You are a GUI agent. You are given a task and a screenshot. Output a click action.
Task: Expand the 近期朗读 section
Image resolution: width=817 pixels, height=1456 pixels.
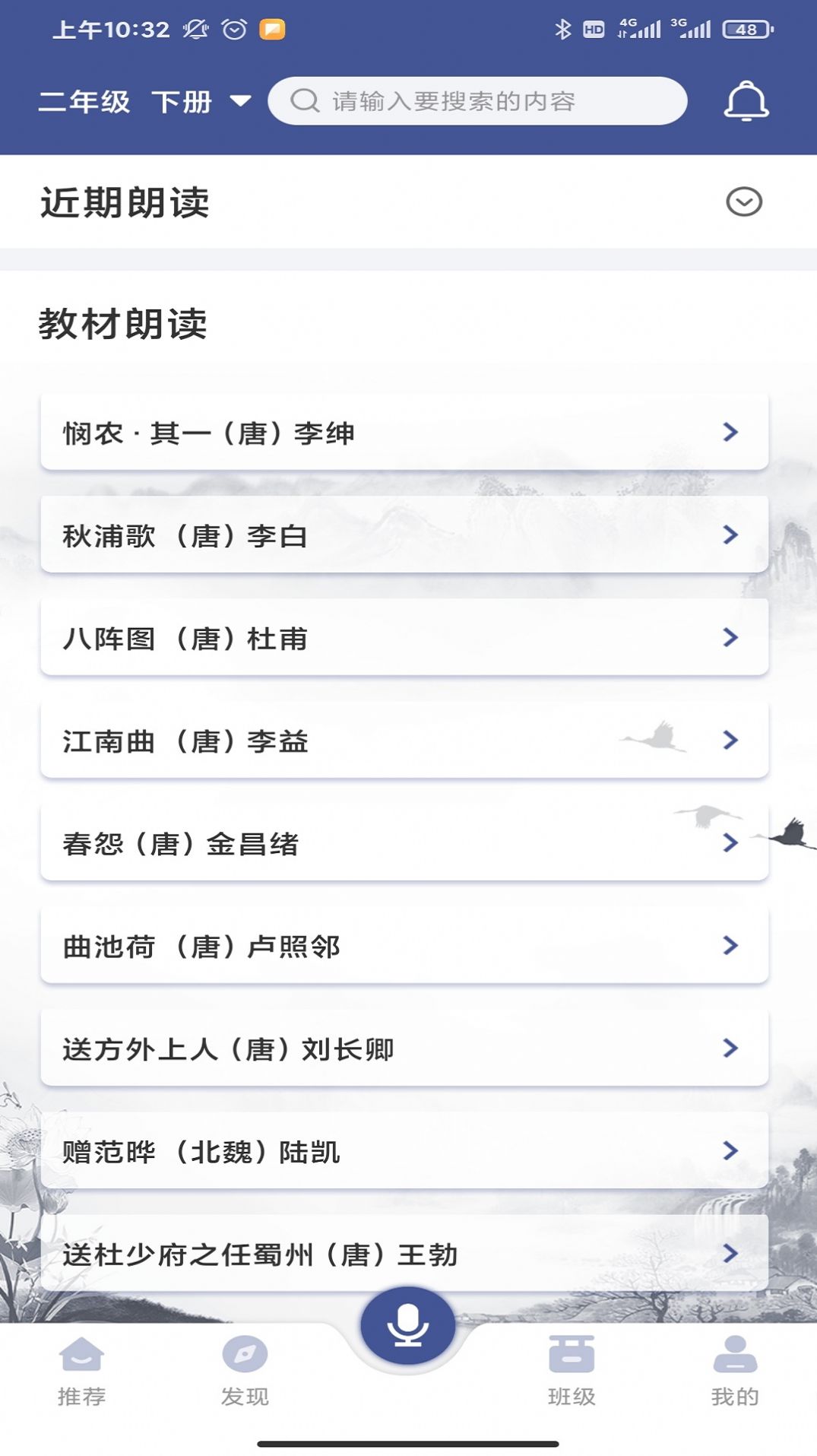coord(743,201)
